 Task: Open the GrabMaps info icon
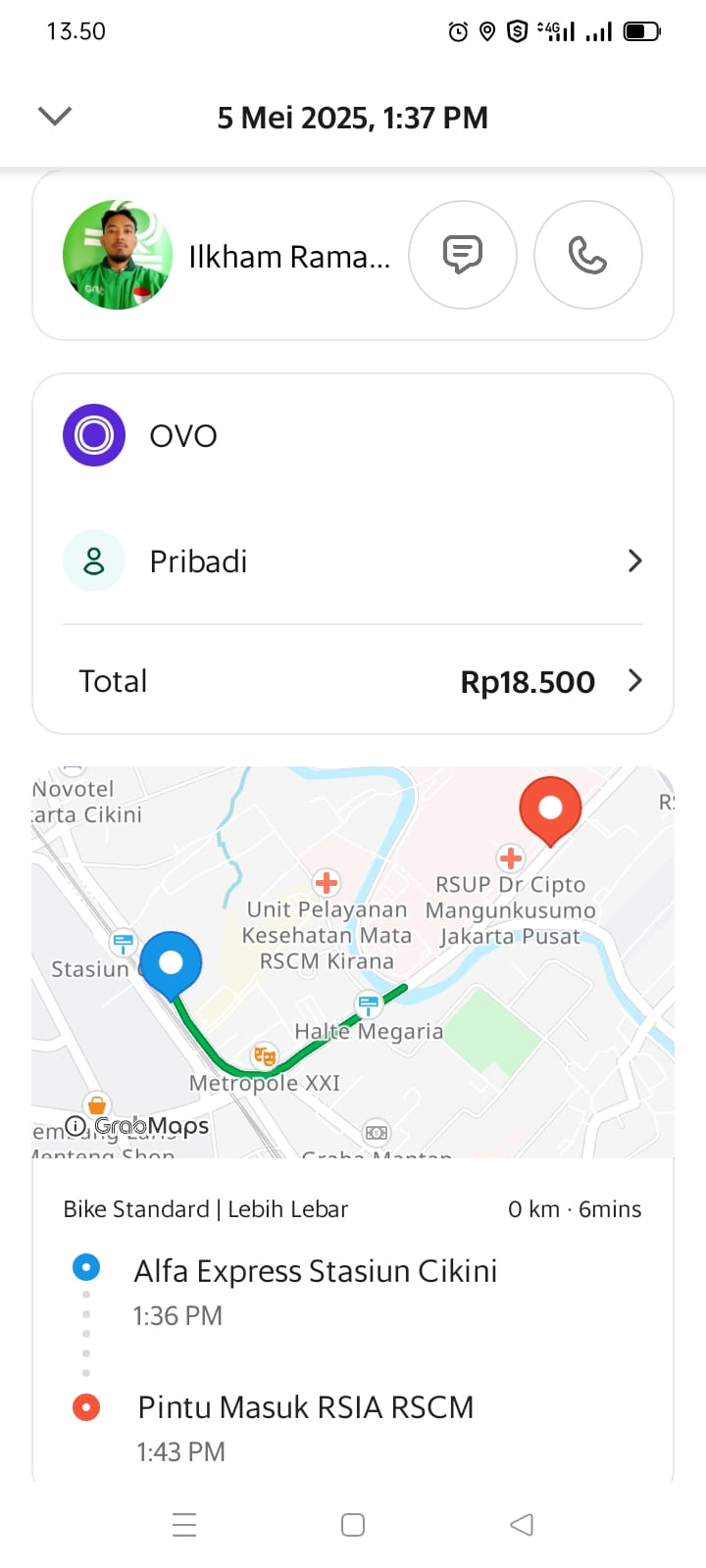coord(76,1126)
